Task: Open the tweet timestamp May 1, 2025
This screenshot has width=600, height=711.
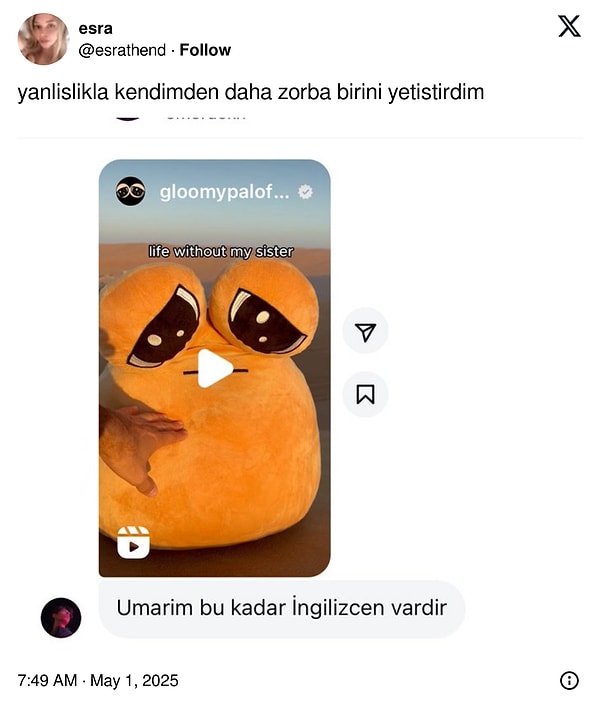Action: (x=98, y=681)
